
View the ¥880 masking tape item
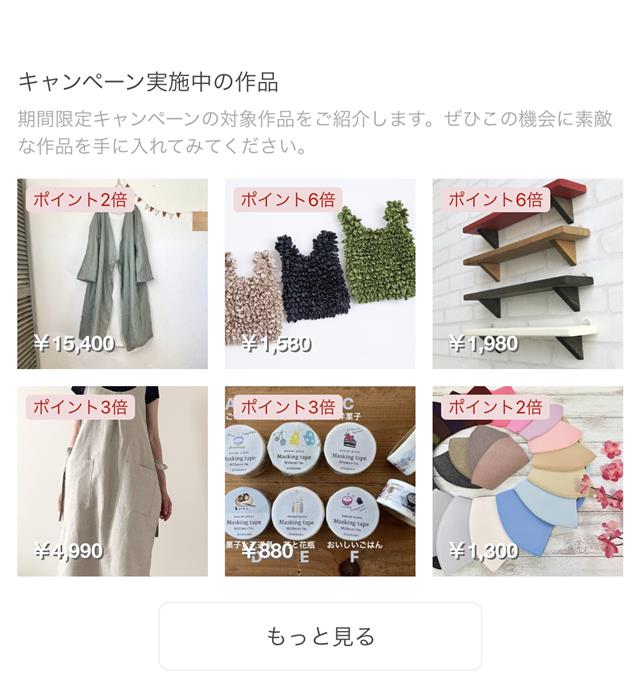(320, 481)
